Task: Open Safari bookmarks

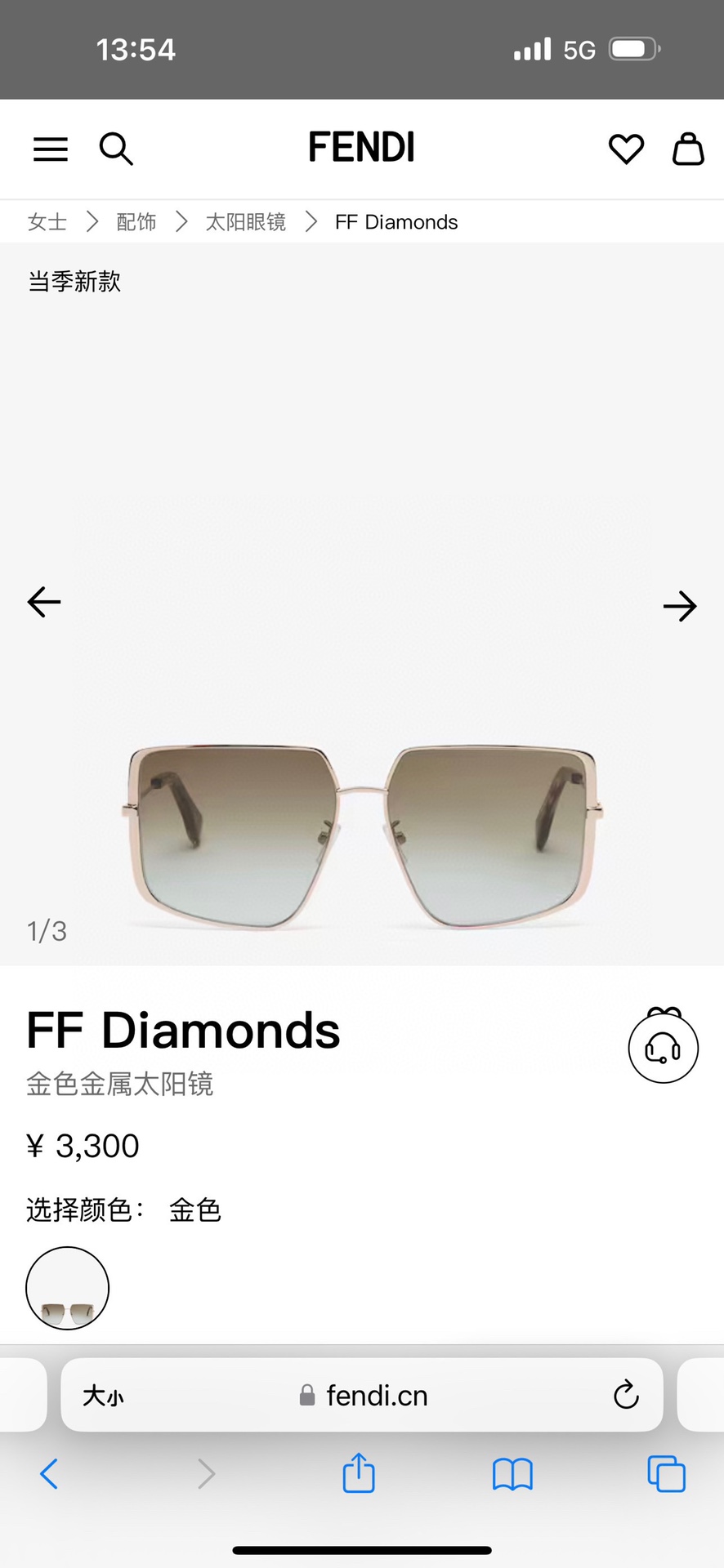Action: coord(512,1474)
